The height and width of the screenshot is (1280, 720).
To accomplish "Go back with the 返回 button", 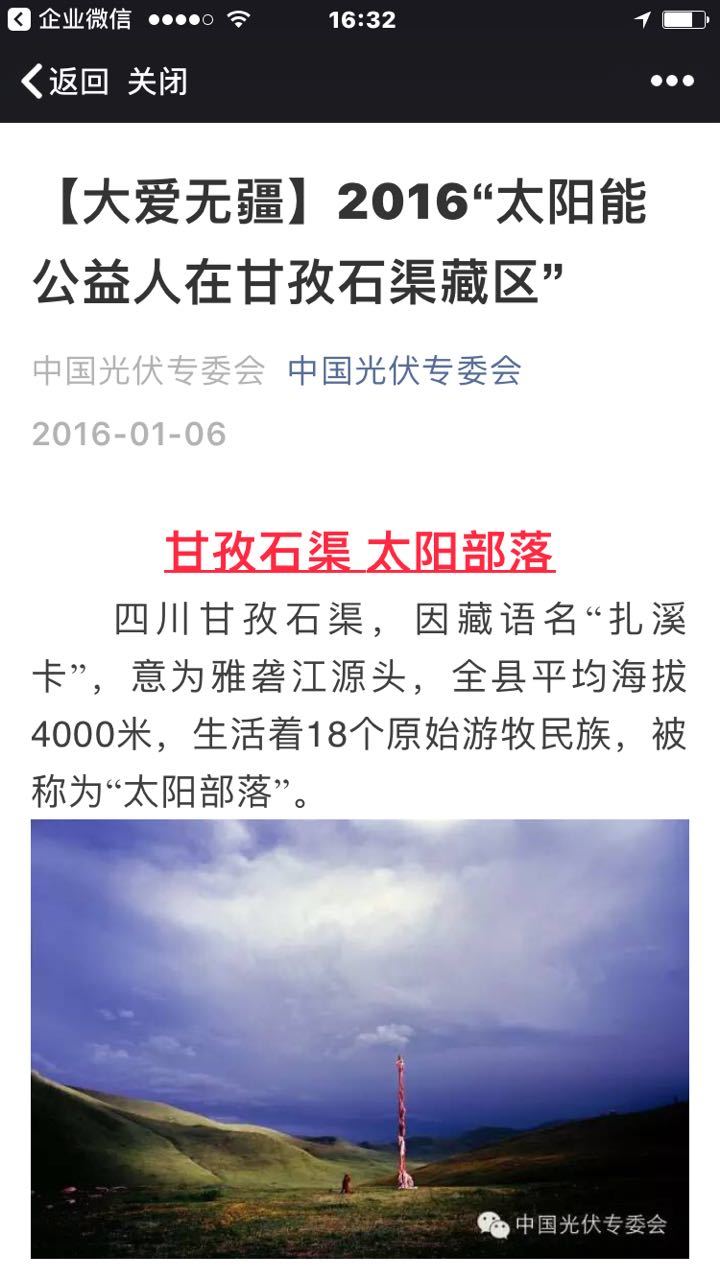I will (65, 81).
